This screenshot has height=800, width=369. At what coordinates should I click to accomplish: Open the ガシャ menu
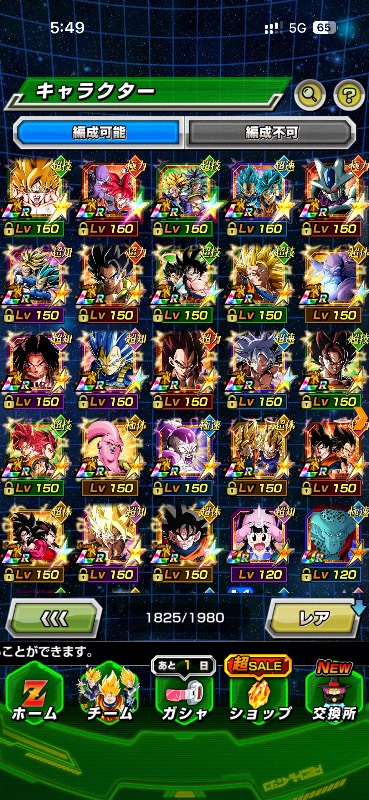coord(184,694)
